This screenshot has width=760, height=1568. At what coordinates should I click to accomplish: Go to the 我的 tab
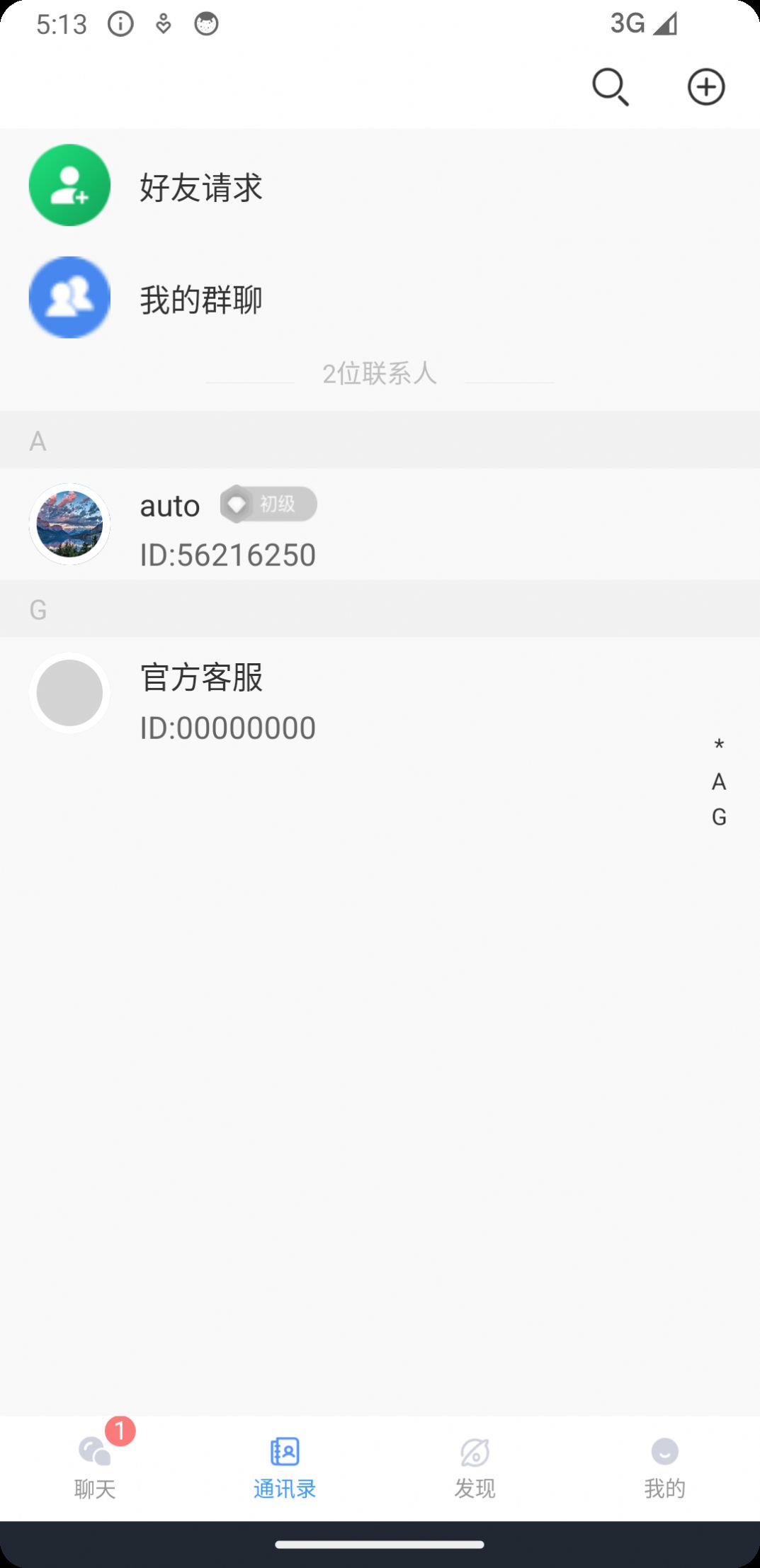click(664, 1468)
